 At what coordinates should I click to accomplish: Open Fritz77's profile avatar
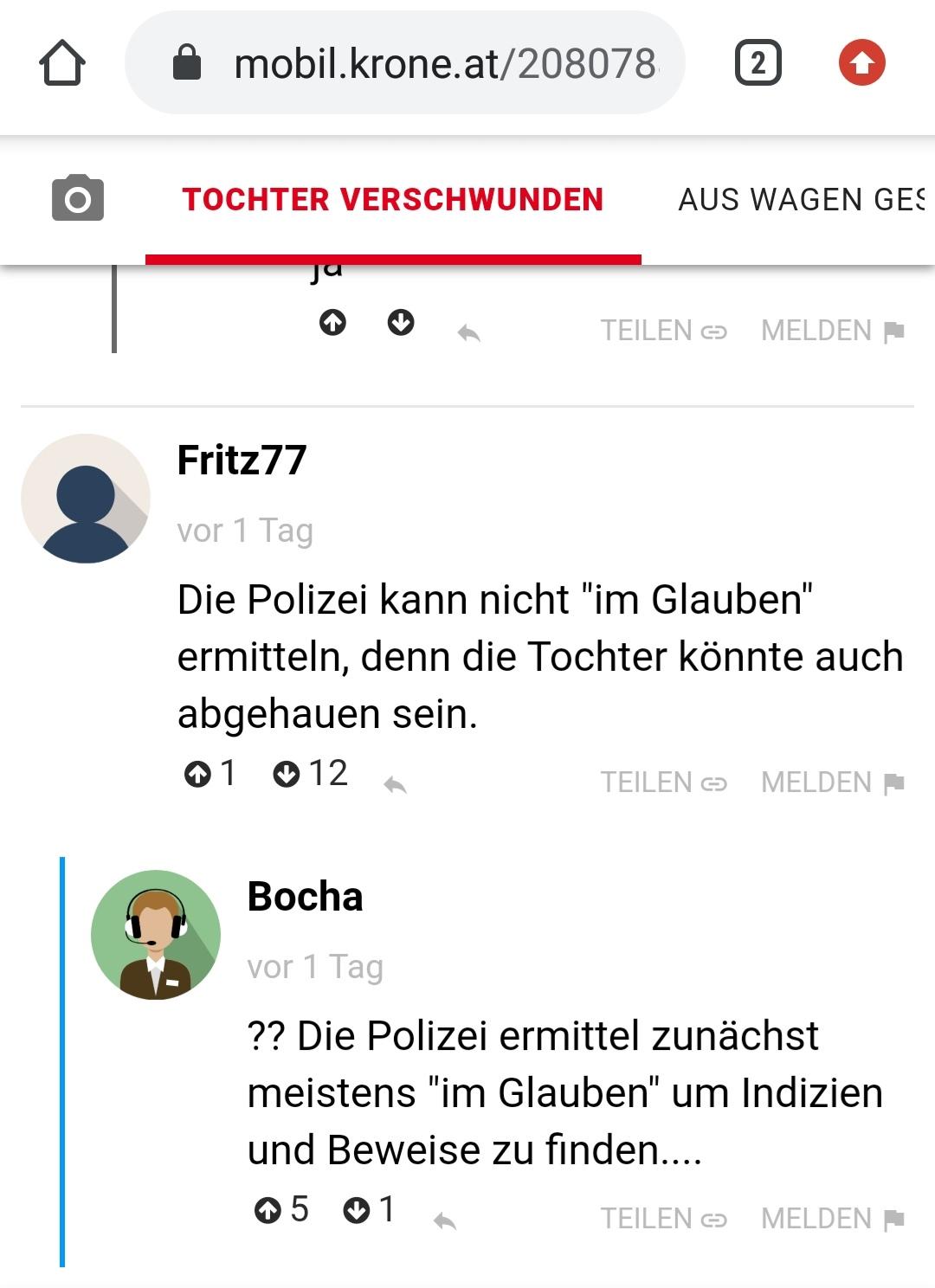pyautogui.click(x=86, y=499)
